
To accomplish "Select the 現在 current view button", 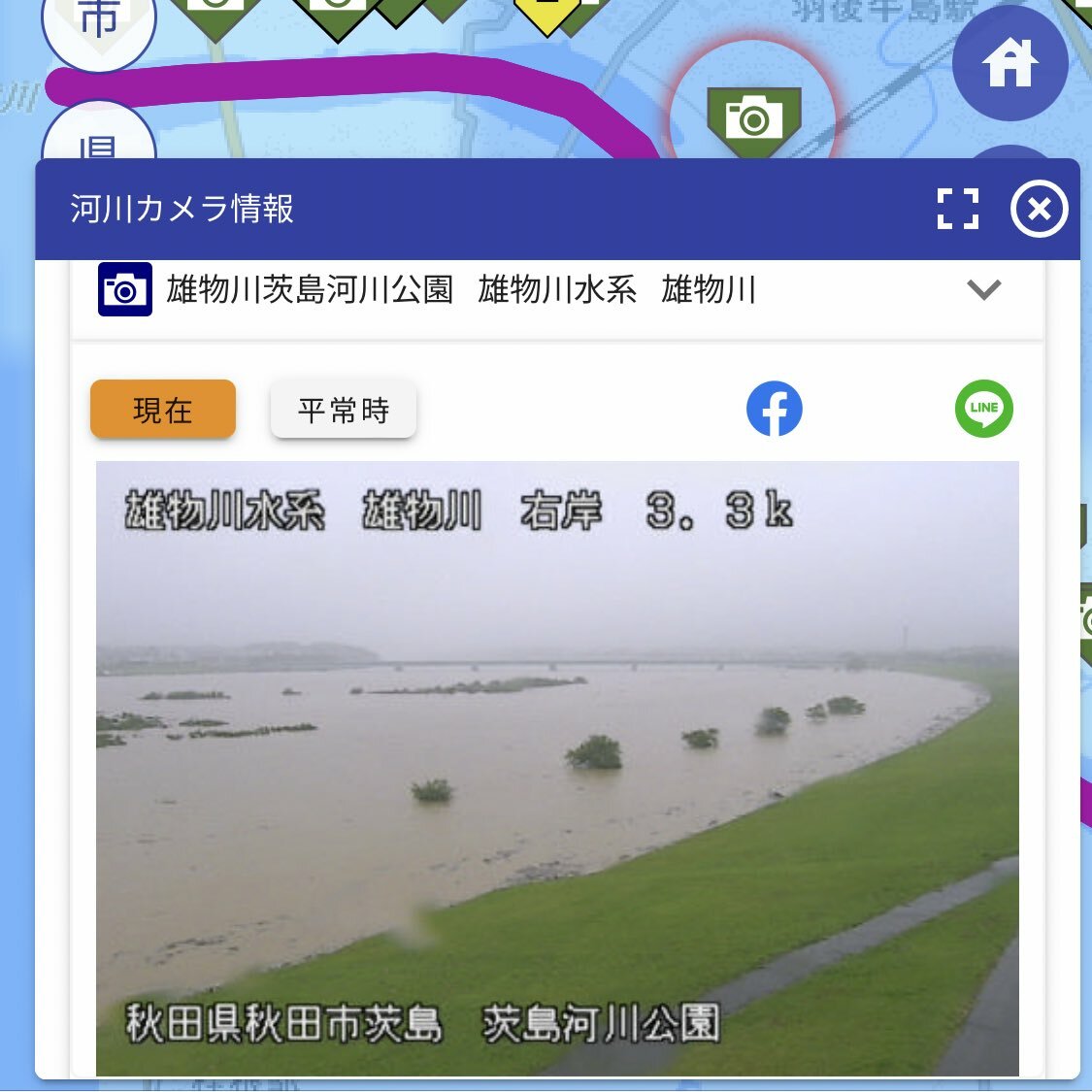I will 163,410.
